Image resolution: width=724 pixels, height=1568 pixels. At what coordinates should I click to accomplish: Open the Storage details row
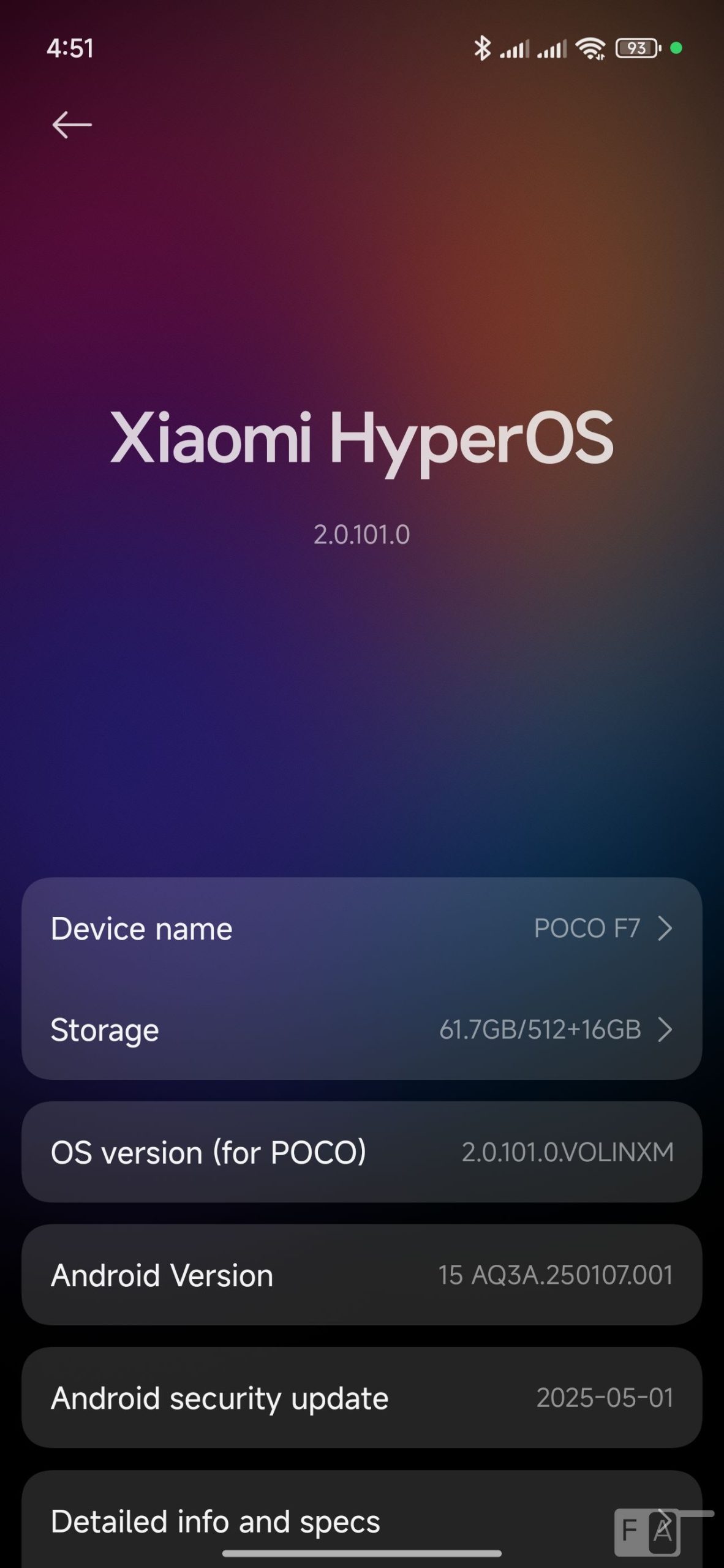coord(361,1030)
